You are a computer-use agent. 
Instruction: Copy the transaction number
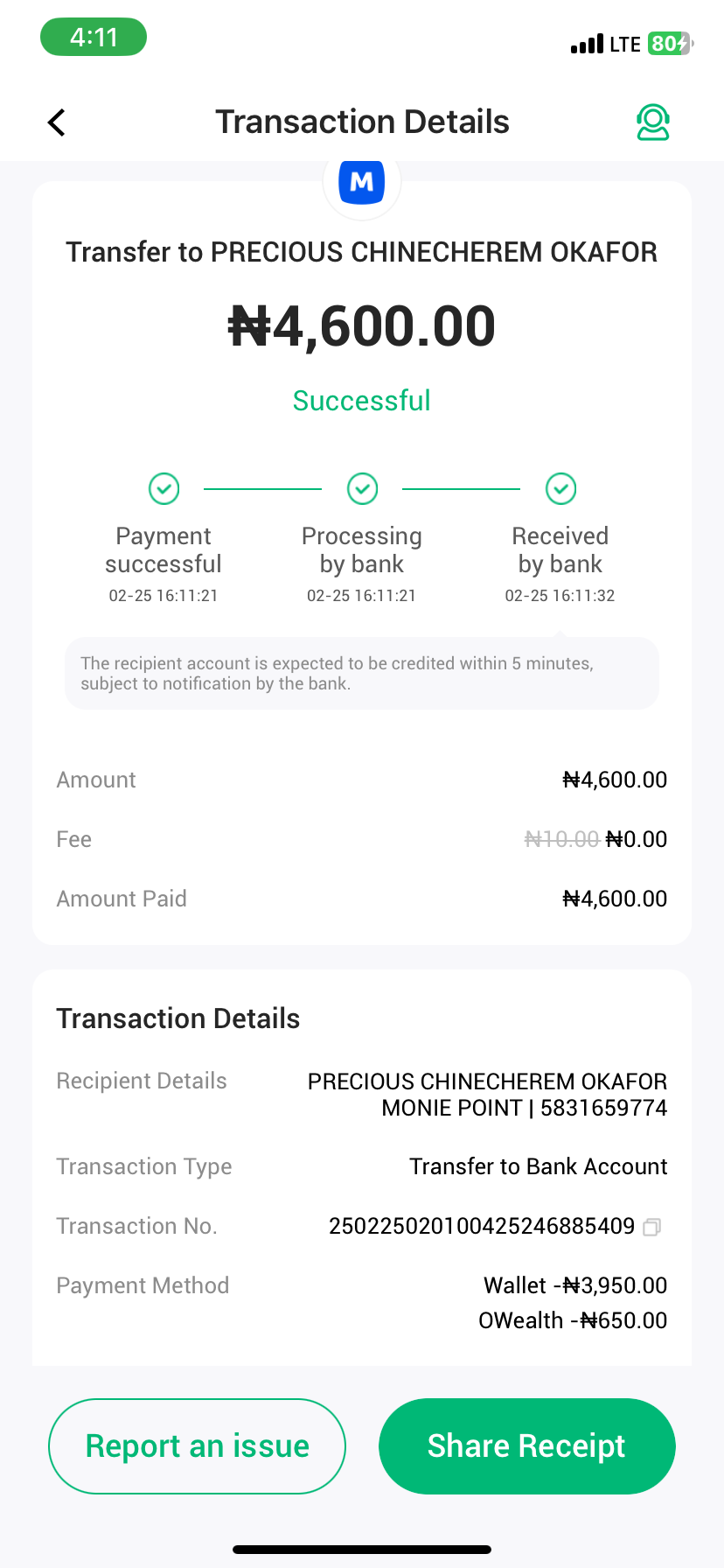click(x=651, y=1227)
